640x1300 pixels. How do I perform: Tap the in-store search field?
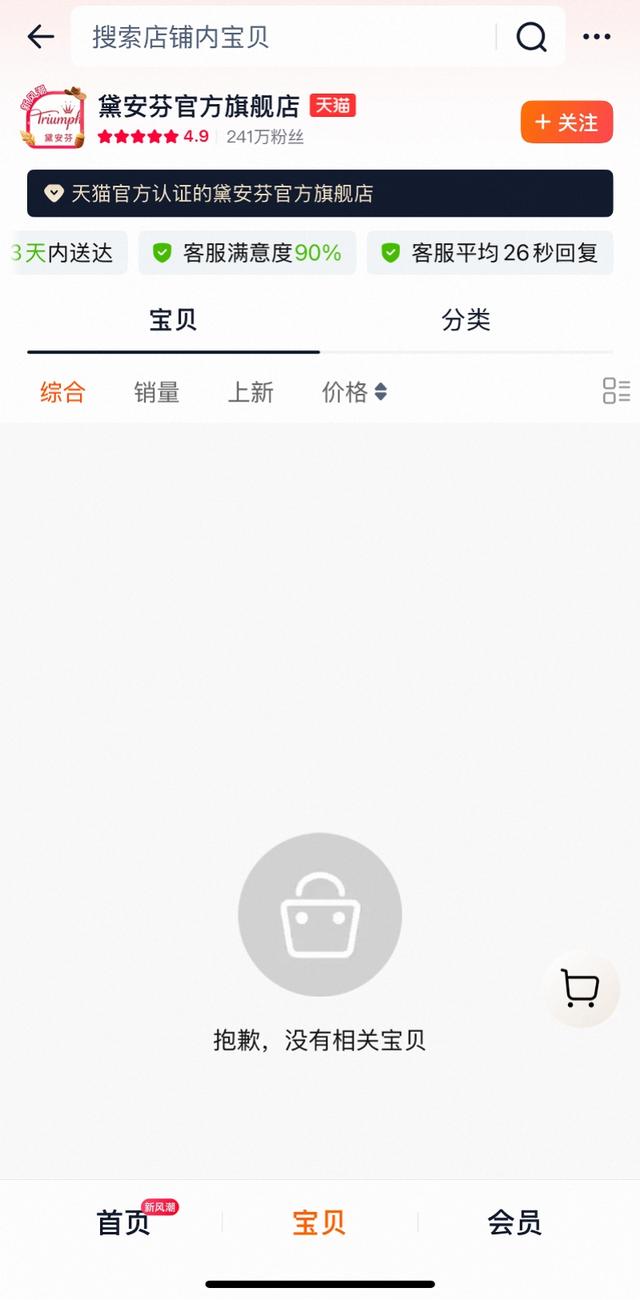coord(290,37)
